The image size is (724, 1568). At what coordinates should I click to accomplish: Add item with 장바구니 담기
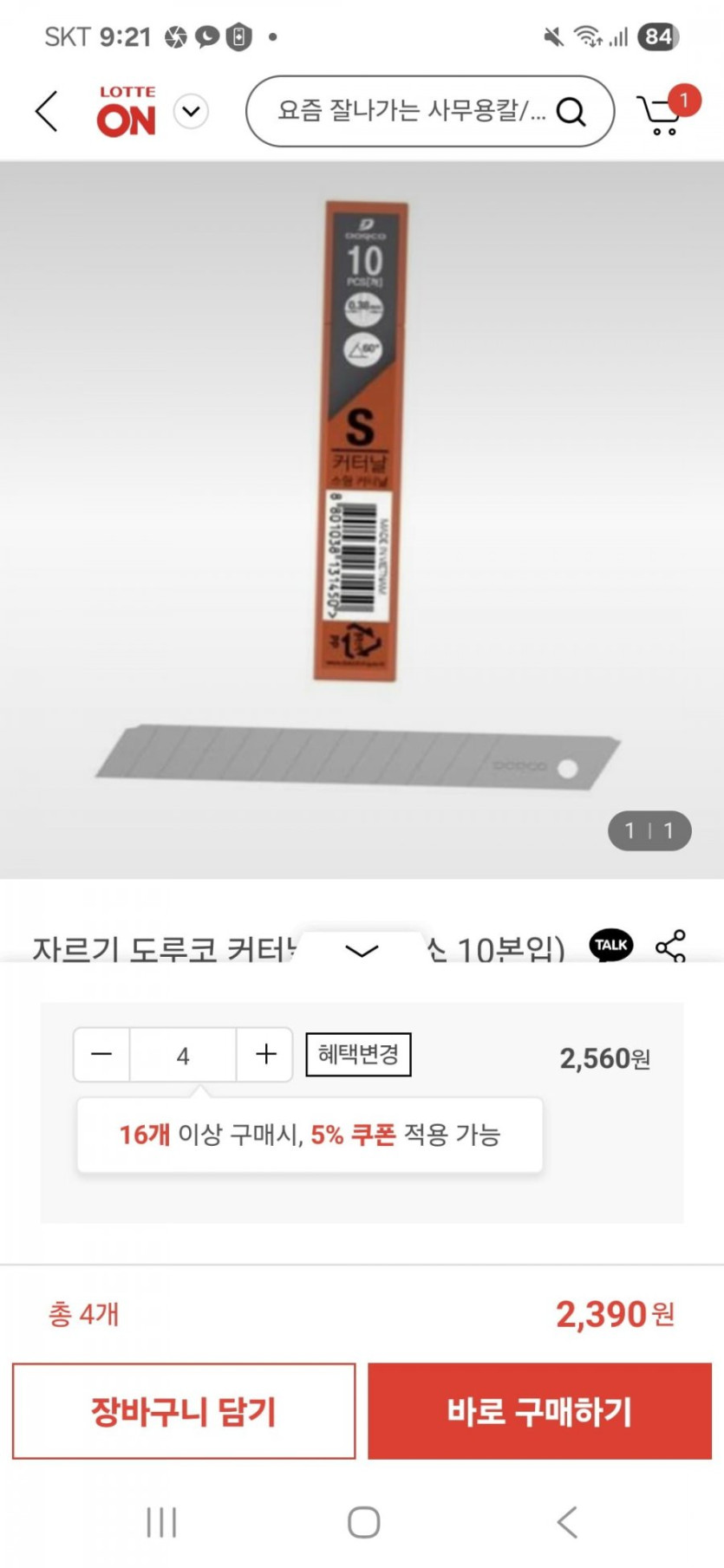click(x=184, y=1411)
